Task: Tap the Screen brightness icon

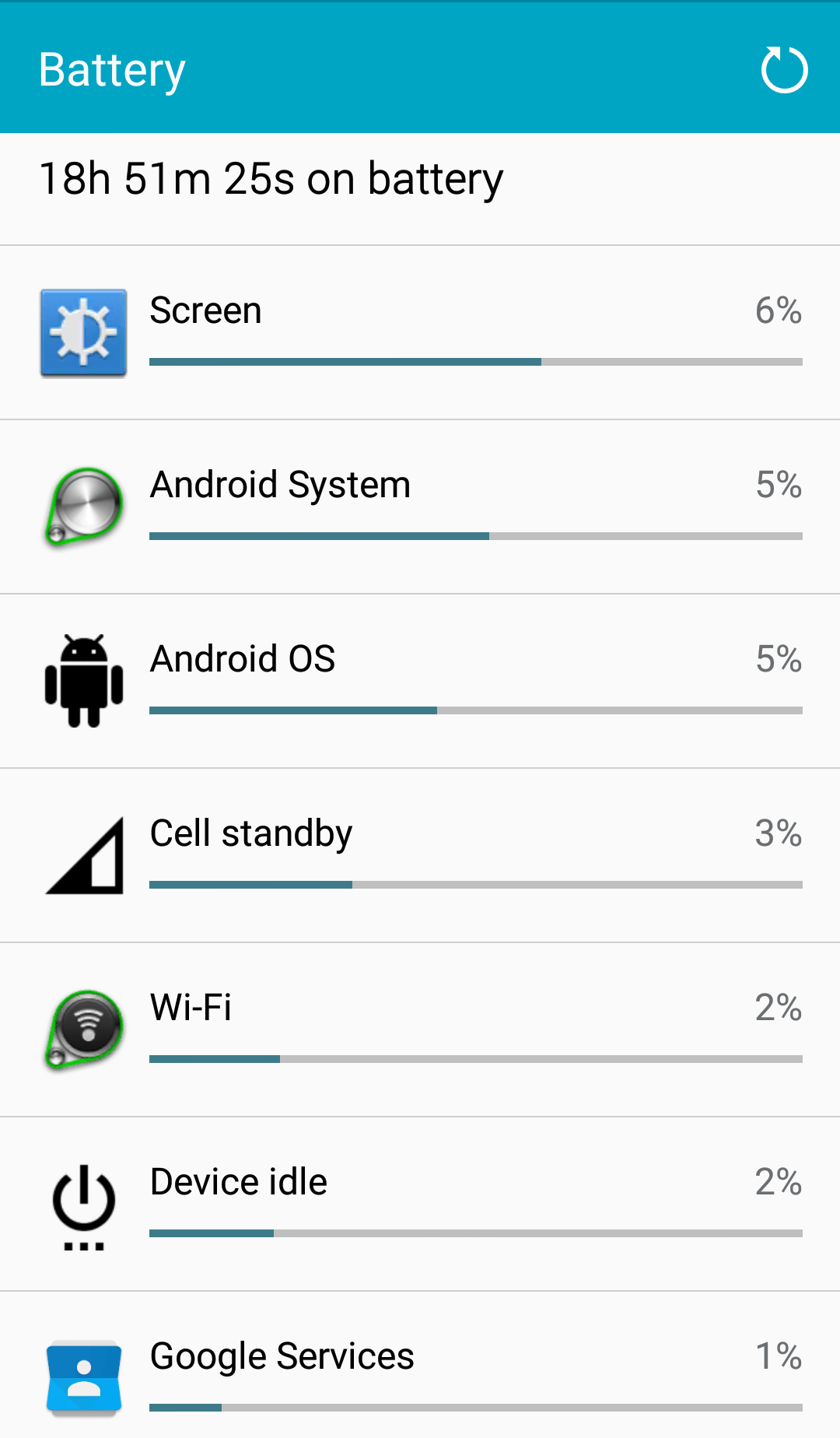Action: 82,333
